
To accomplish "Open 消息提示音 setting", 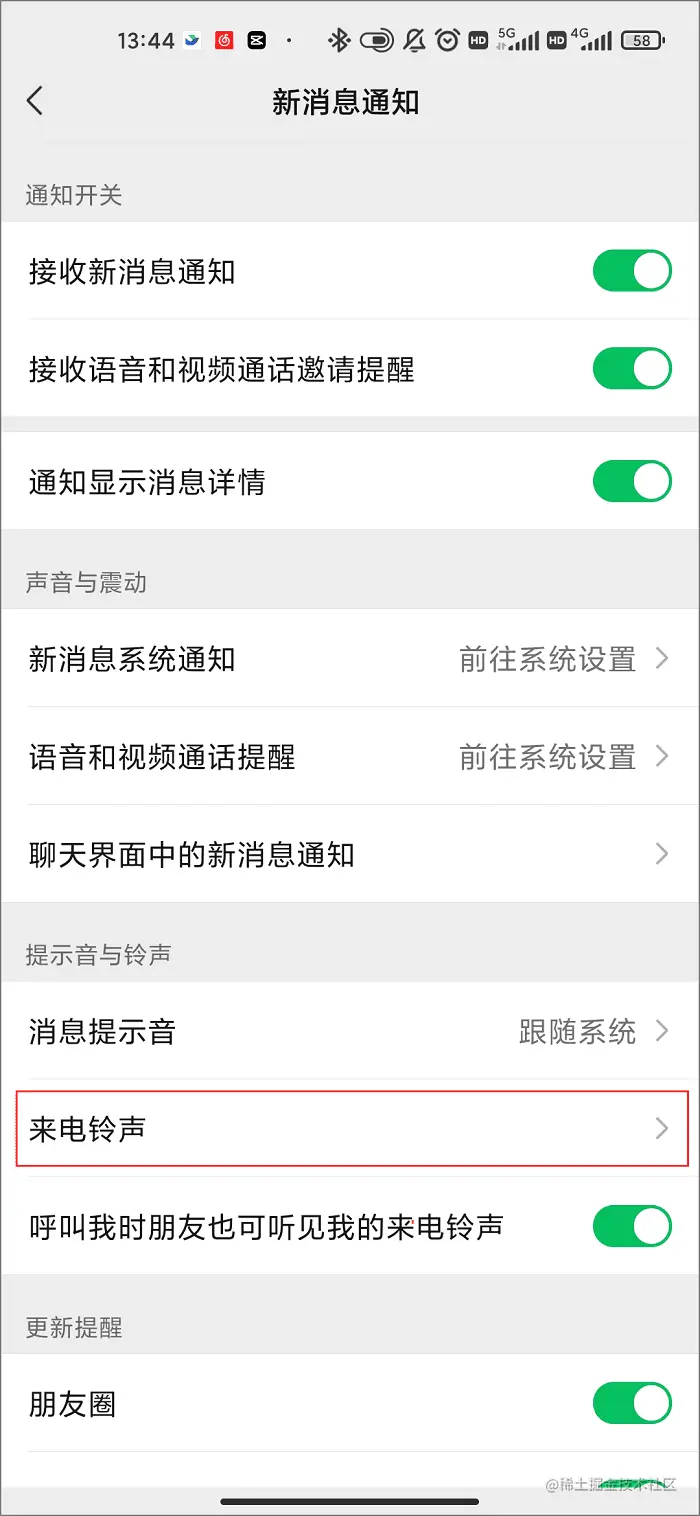I will (350, 1031).
